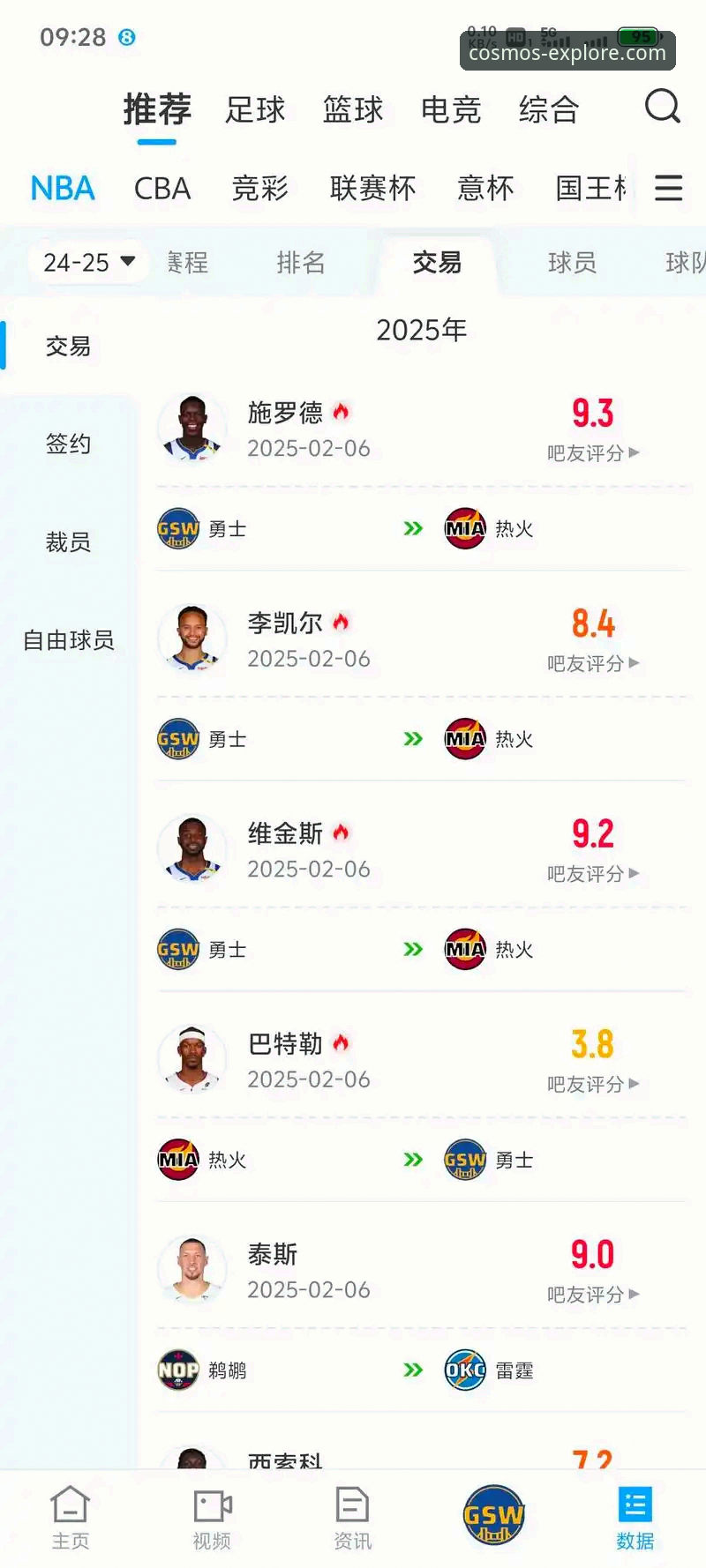Switch to the 篮球 tab
This screenshot has width=706, height=1568.
[353, 109]
